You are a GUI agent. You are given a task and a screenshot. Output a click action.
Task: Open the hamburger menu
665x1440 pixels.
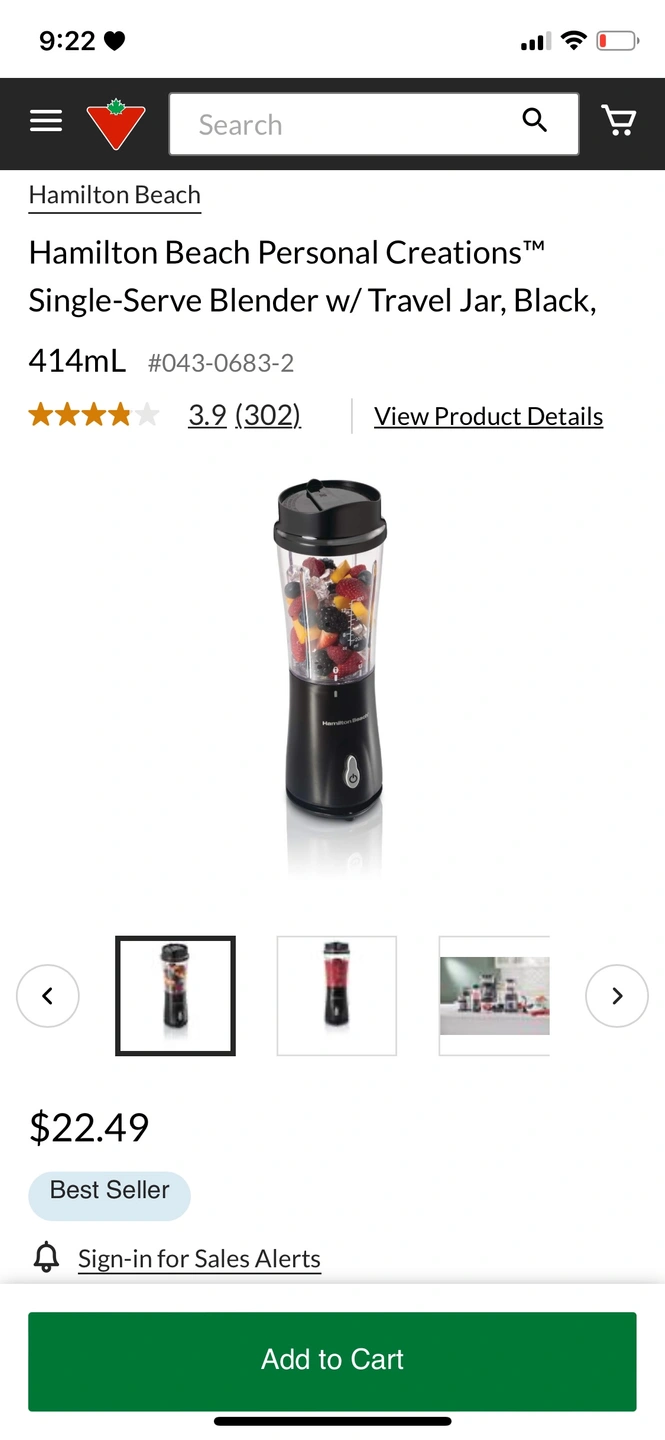46,122
